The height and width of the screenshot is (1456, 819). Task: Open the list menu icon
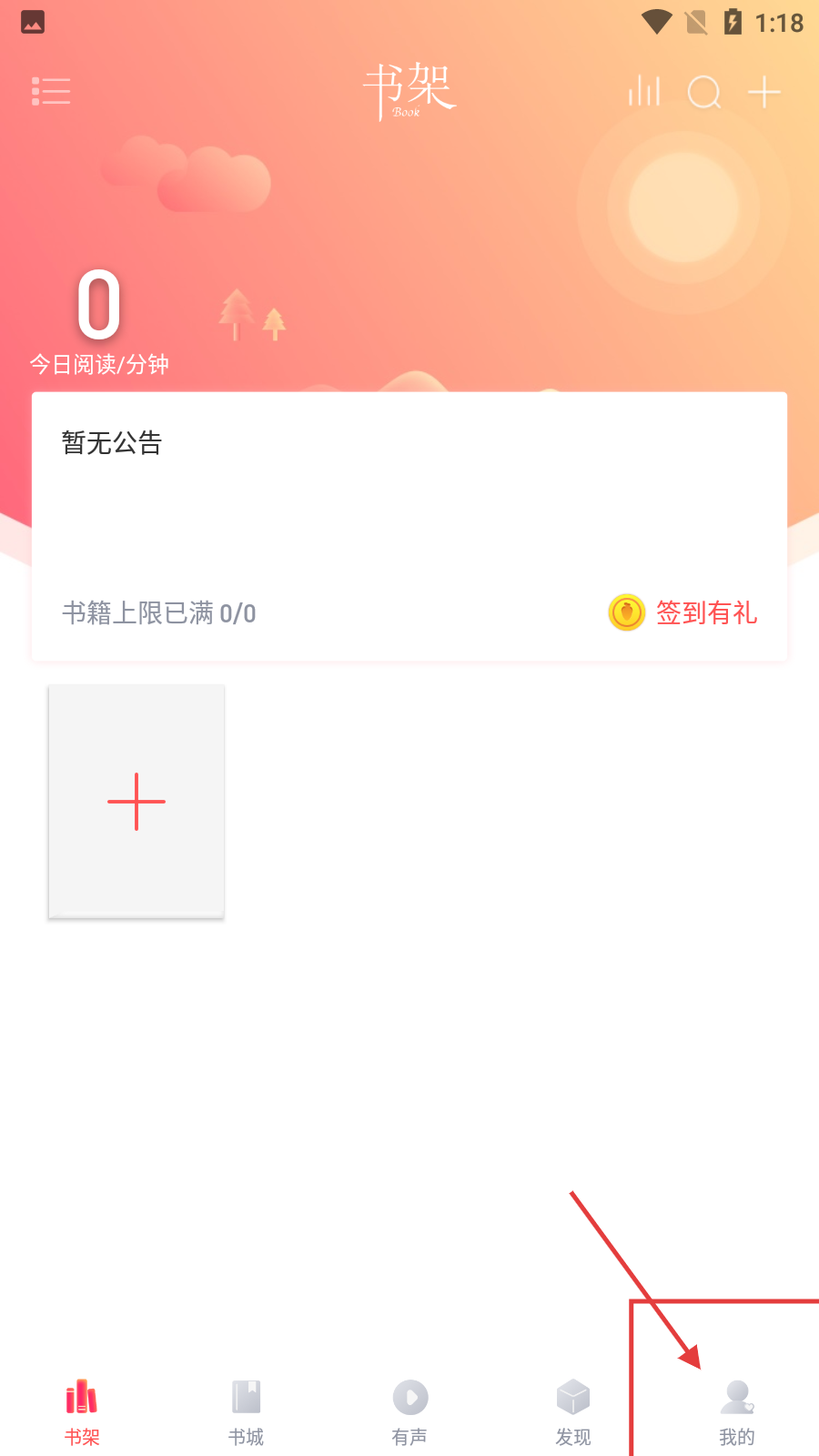51,91
